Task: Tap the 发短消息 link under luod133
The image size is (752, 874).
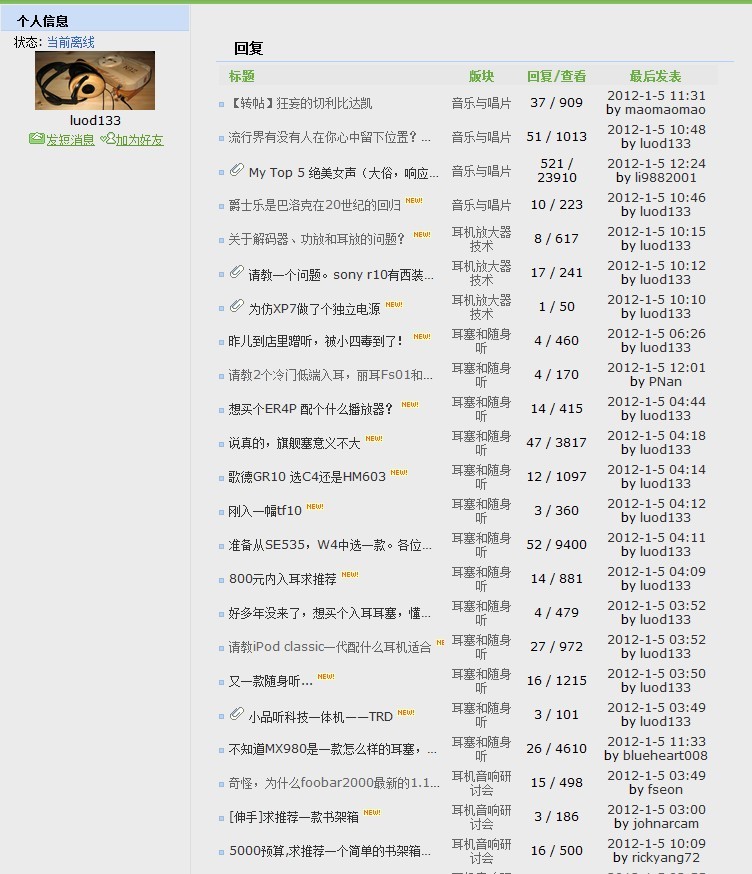Action: click(x=70, y=140)
